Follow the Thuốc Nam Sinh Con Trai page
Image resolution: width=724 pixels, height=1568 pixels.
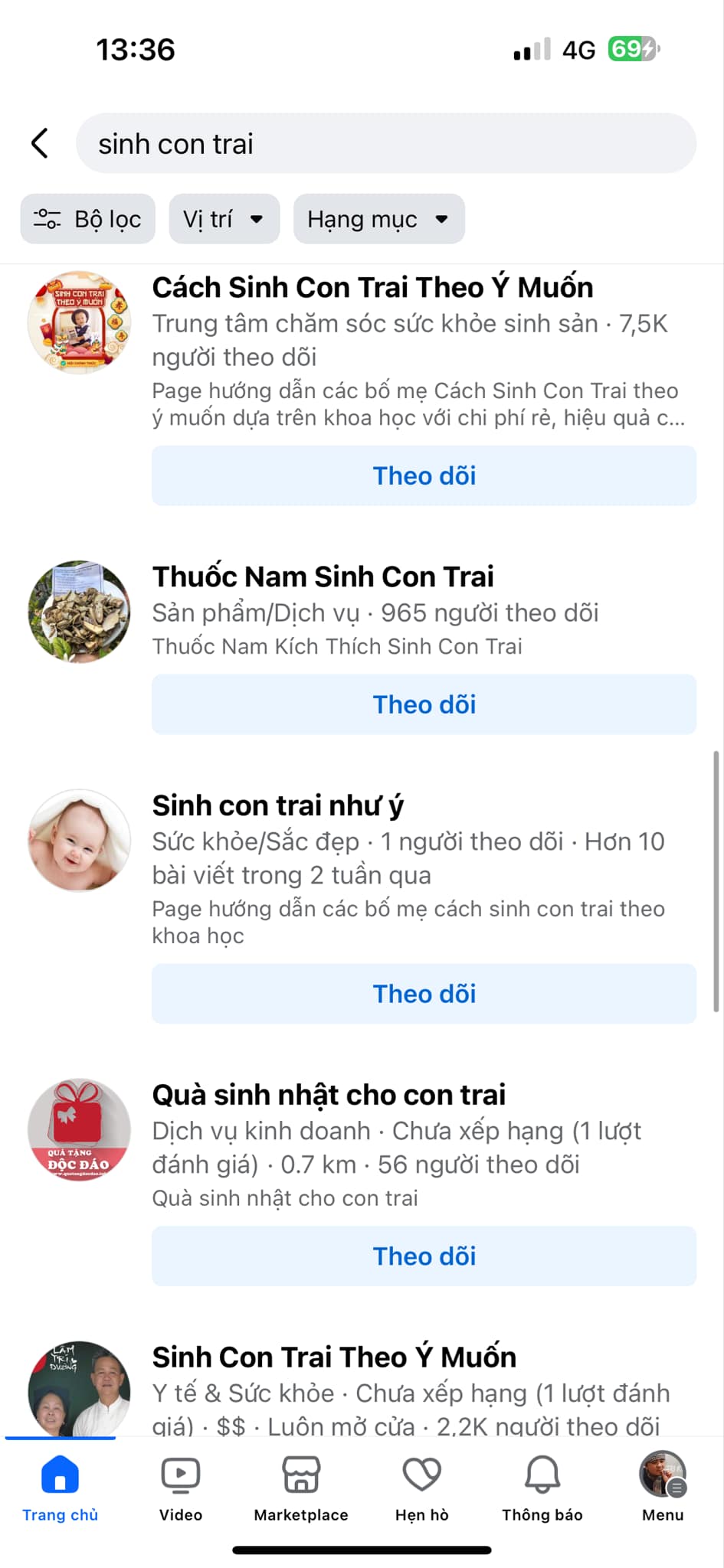(x=424, y=705)
